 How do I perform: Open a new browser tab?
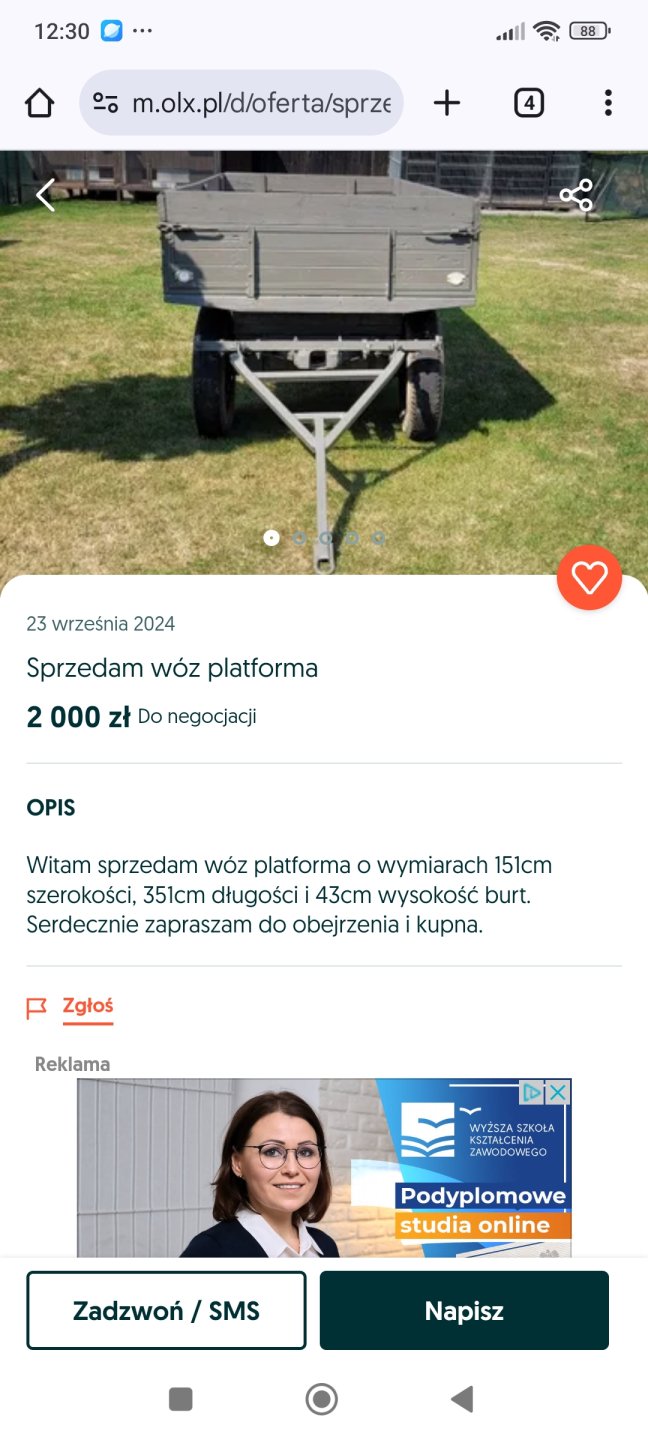(x=447, y=103)
